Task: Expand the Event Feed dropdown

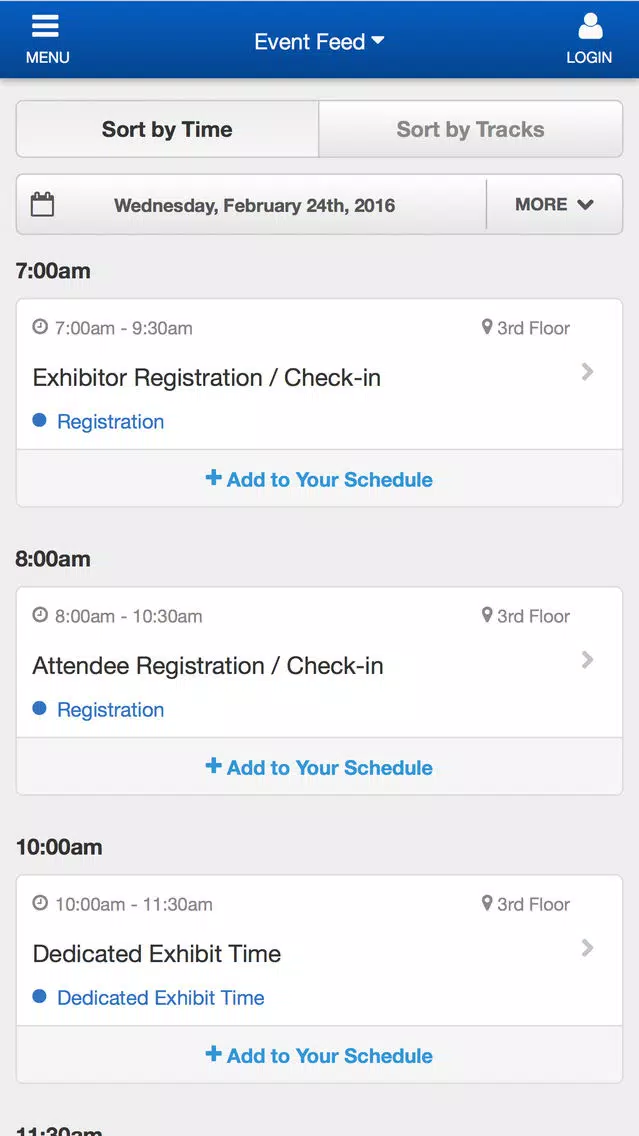Action: tap(319, 42)
